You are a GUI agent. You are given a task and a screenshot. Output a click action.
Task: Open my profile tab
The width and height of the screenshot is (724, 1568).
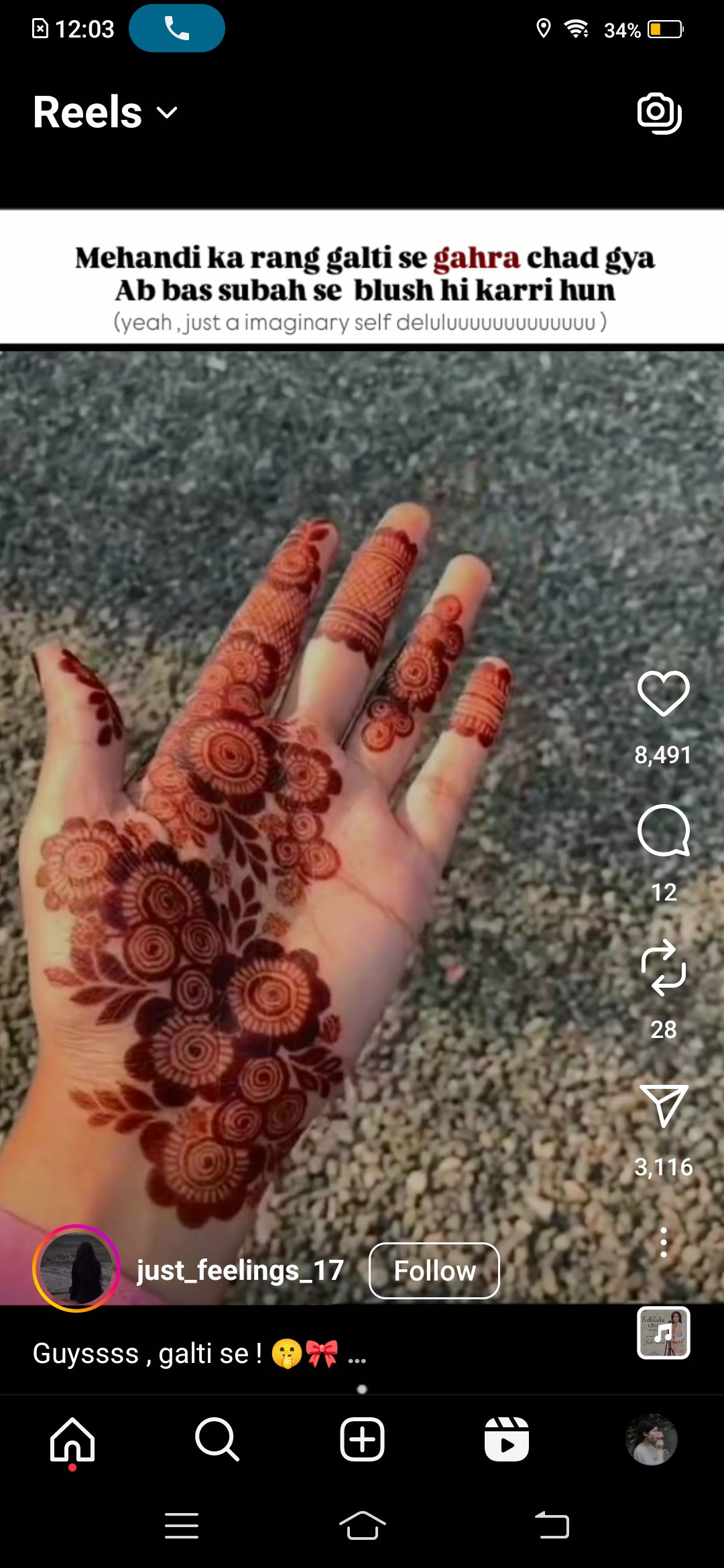coord(651,1439)
